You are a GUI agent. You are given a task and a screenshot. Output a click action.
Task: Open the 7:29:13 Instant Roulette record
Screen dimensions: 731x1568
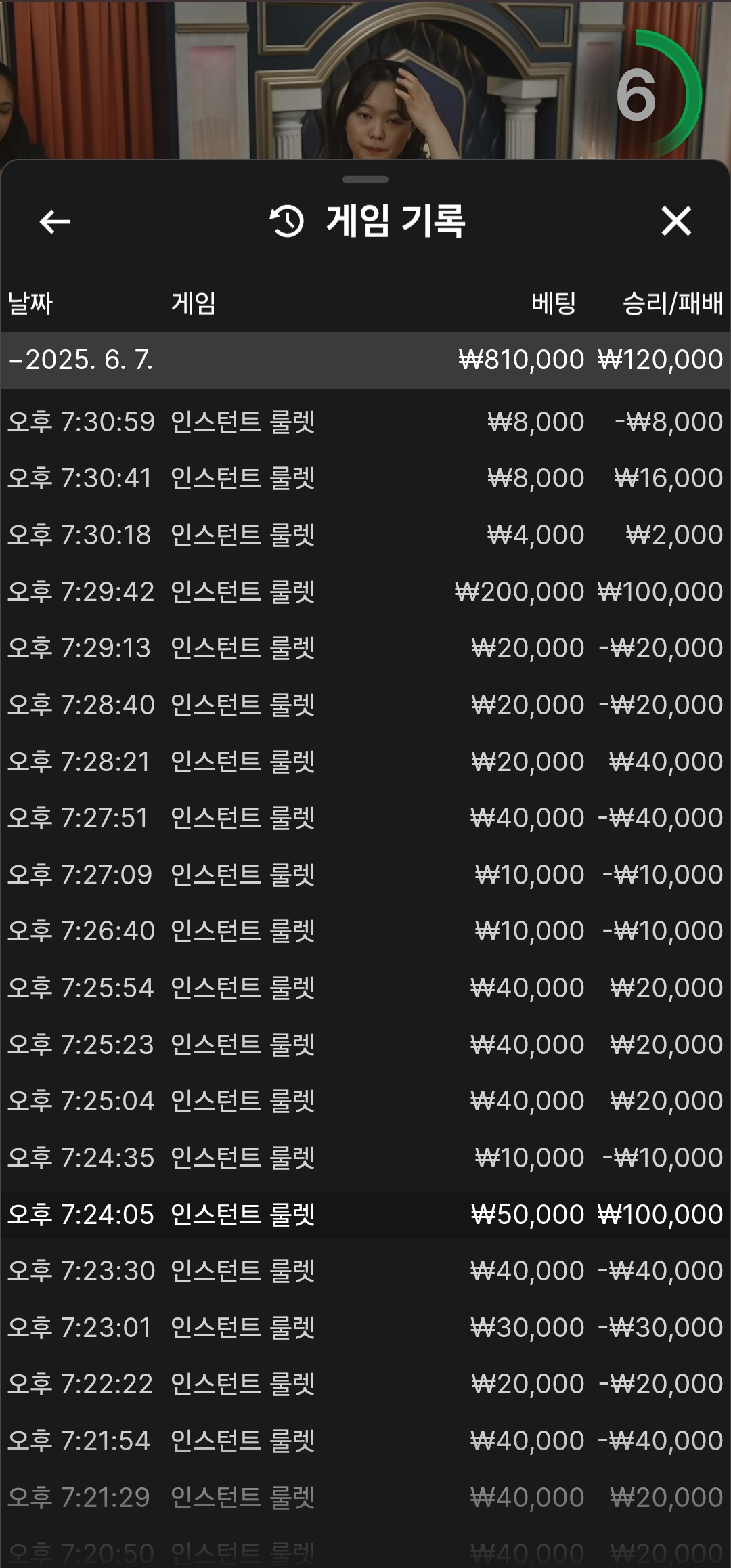click(365, 648)
